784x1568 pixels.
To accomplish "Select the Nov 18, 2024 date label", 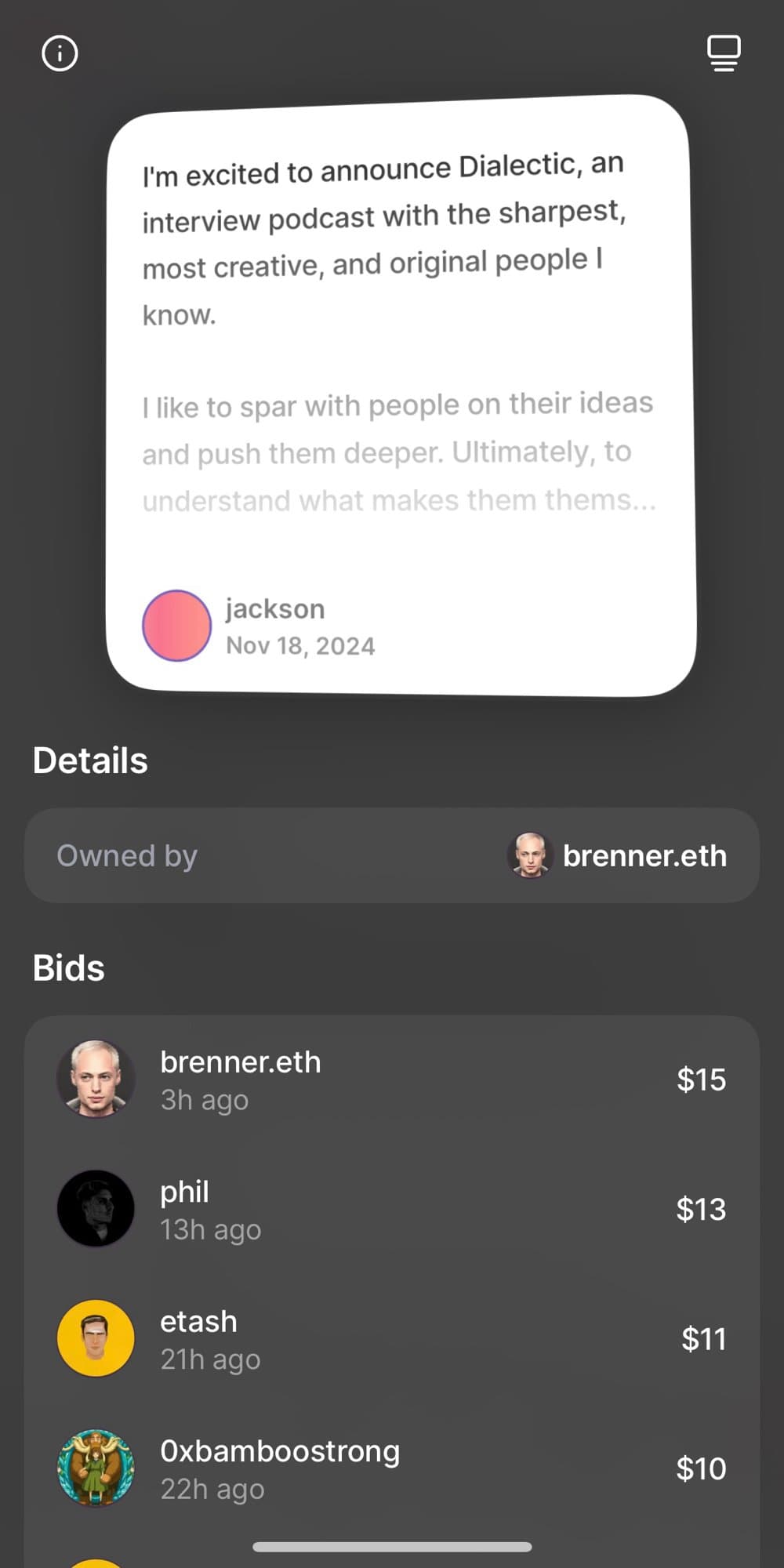I will click(300, 645).
